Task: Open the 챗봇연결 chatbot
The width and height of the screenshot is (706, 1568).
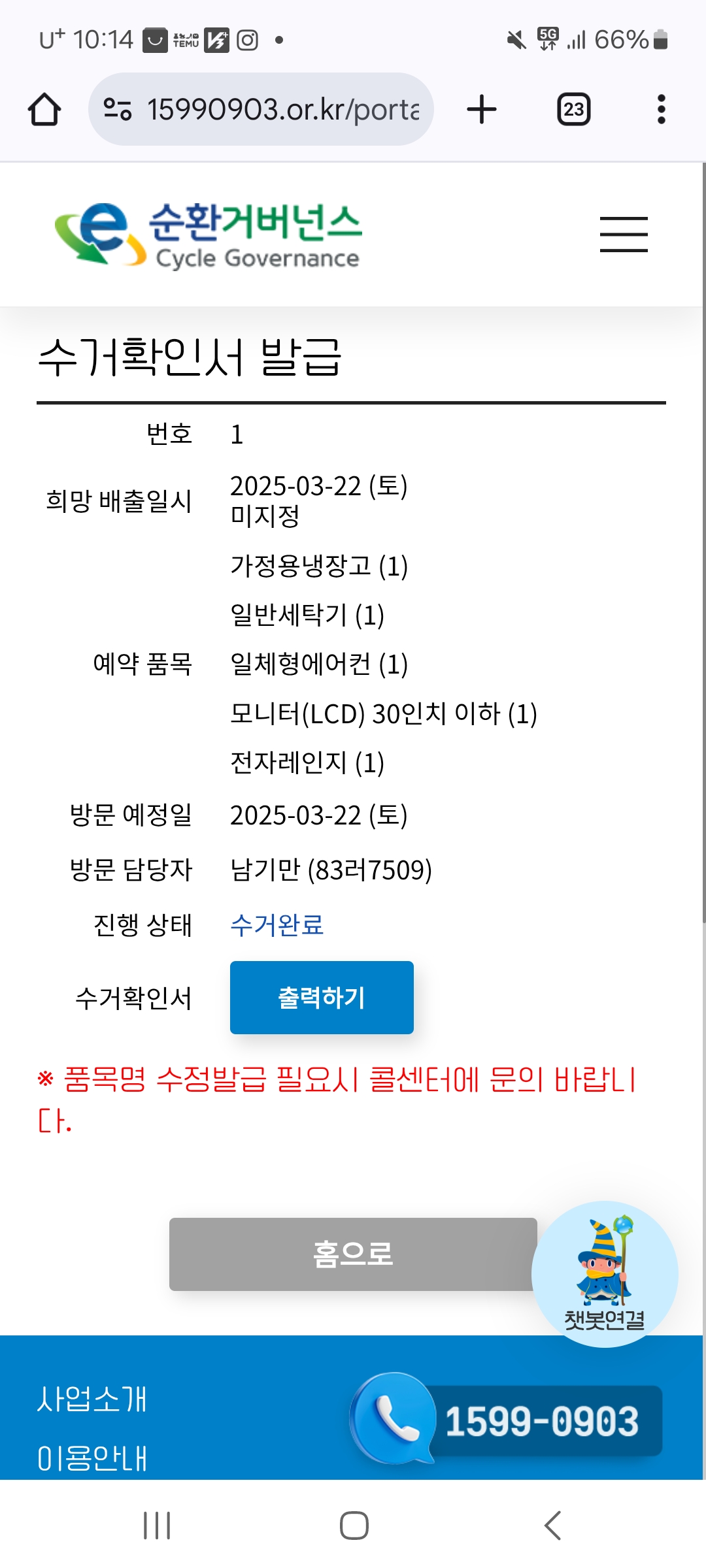Action: point(605,1274)
